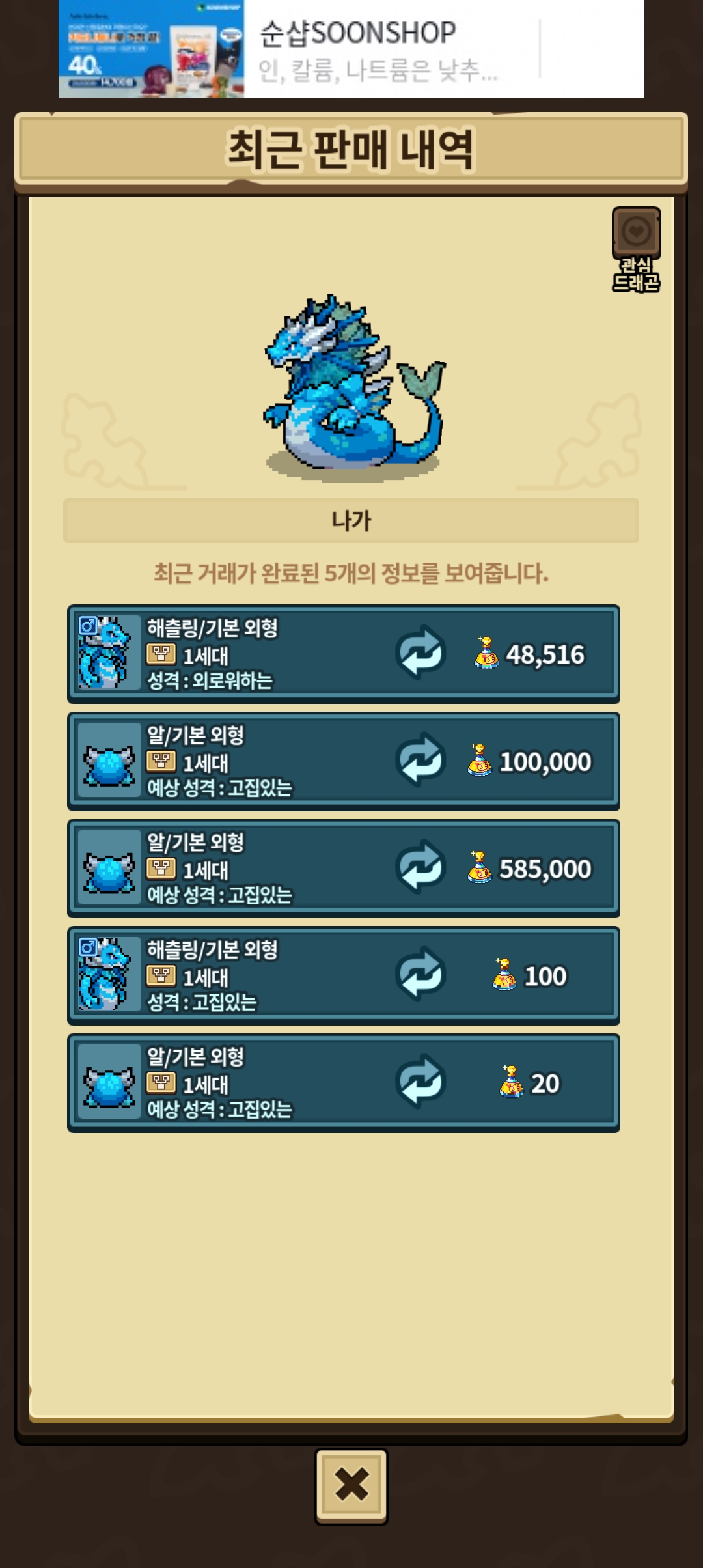This screenshot has width=703, height=1568.
Task: Open the hatchling sale listed at 100
Action: click(343, 975)
